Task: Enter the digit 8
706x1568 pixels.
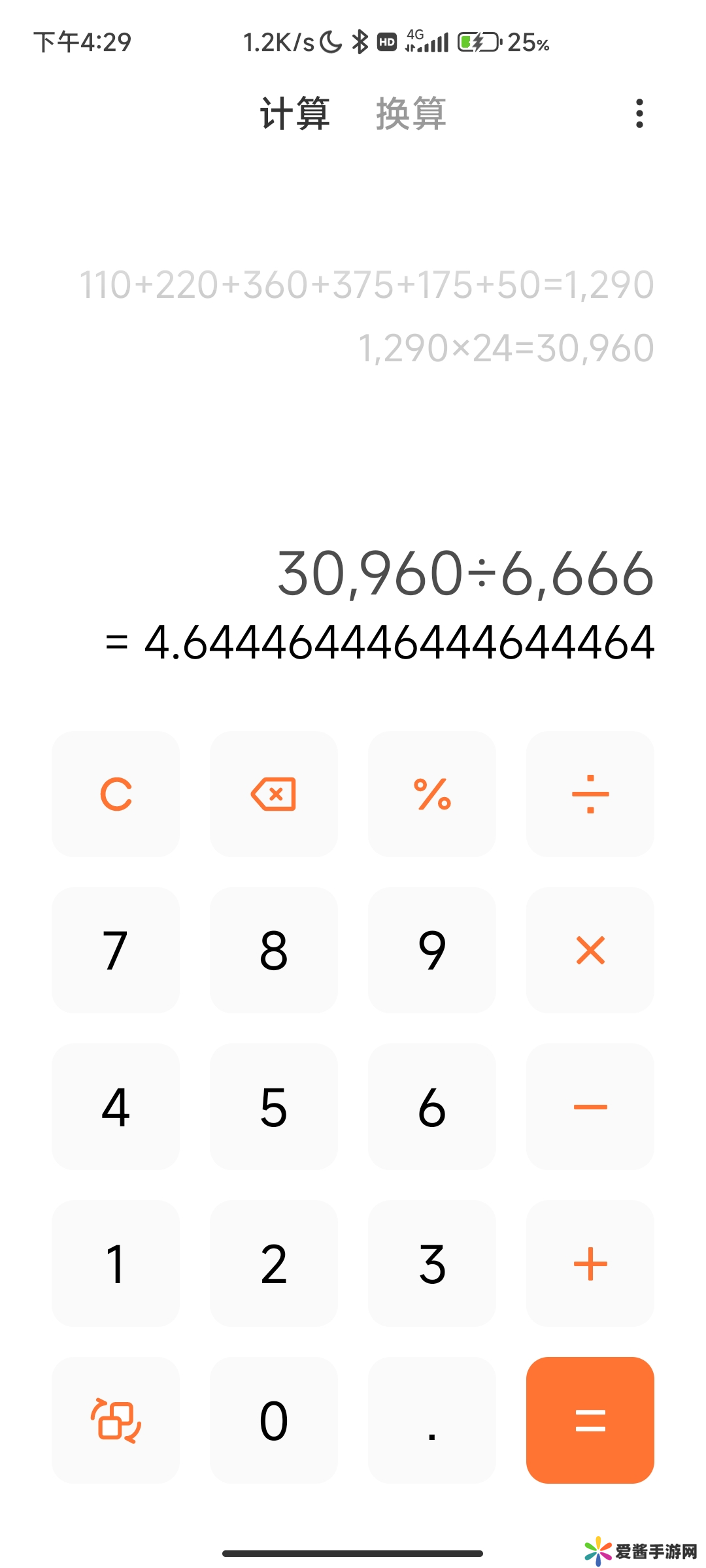Action: [274, 950]
